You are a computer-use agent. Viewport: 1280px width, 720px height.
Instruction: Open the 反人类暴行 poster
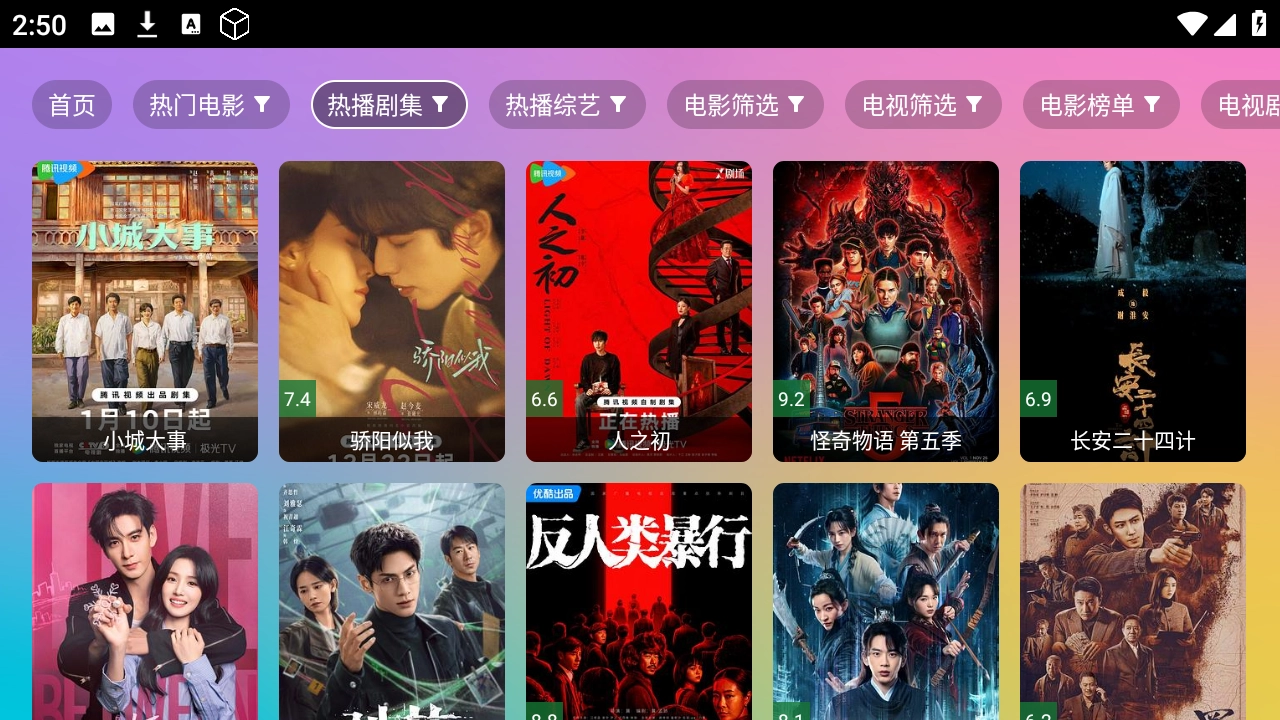[639, 601]
